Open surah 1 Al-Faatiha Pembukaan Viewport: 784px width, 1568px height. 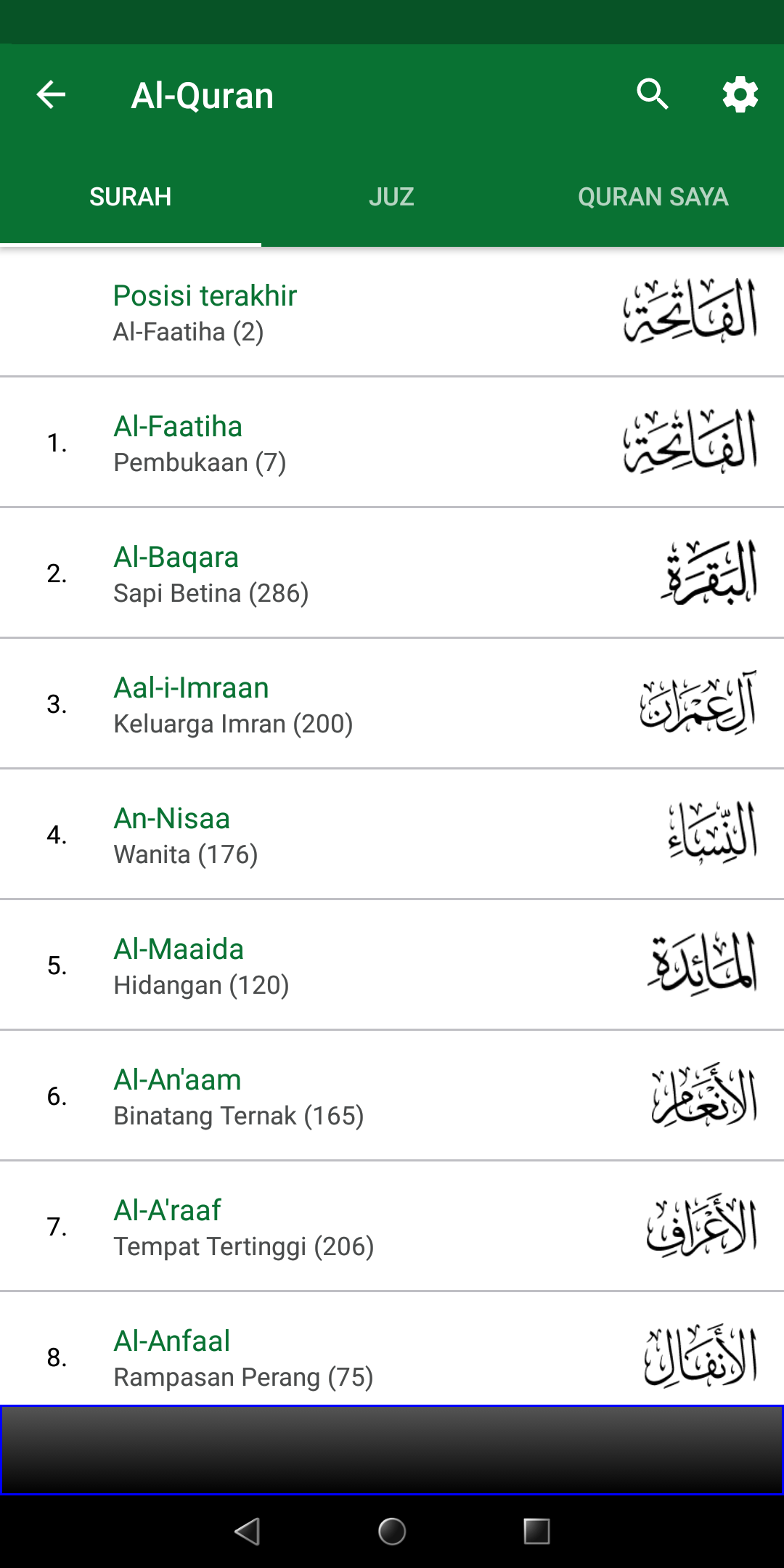(392, 442)
